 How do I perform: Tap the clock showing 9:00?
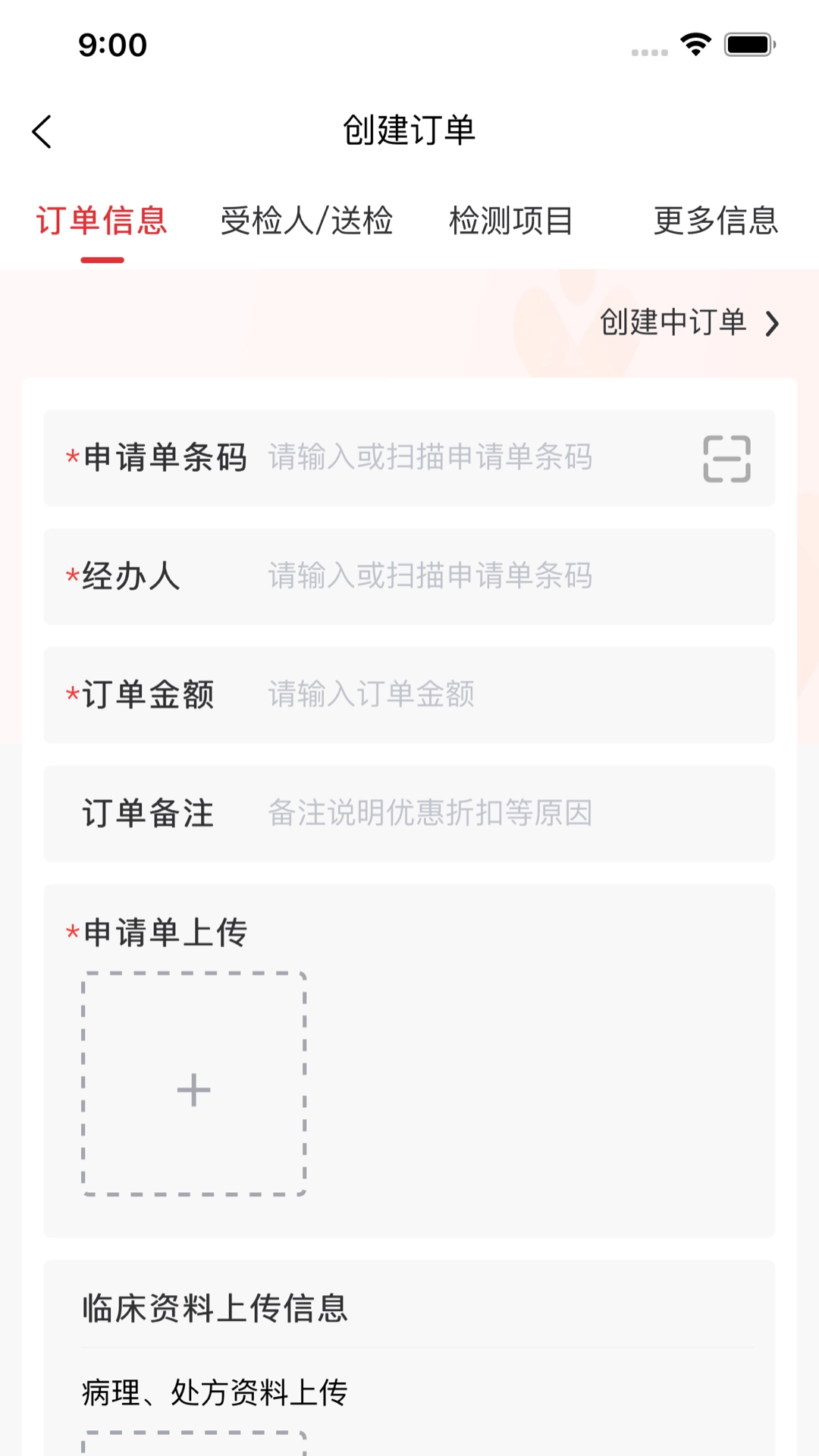[x=112, y=45]
